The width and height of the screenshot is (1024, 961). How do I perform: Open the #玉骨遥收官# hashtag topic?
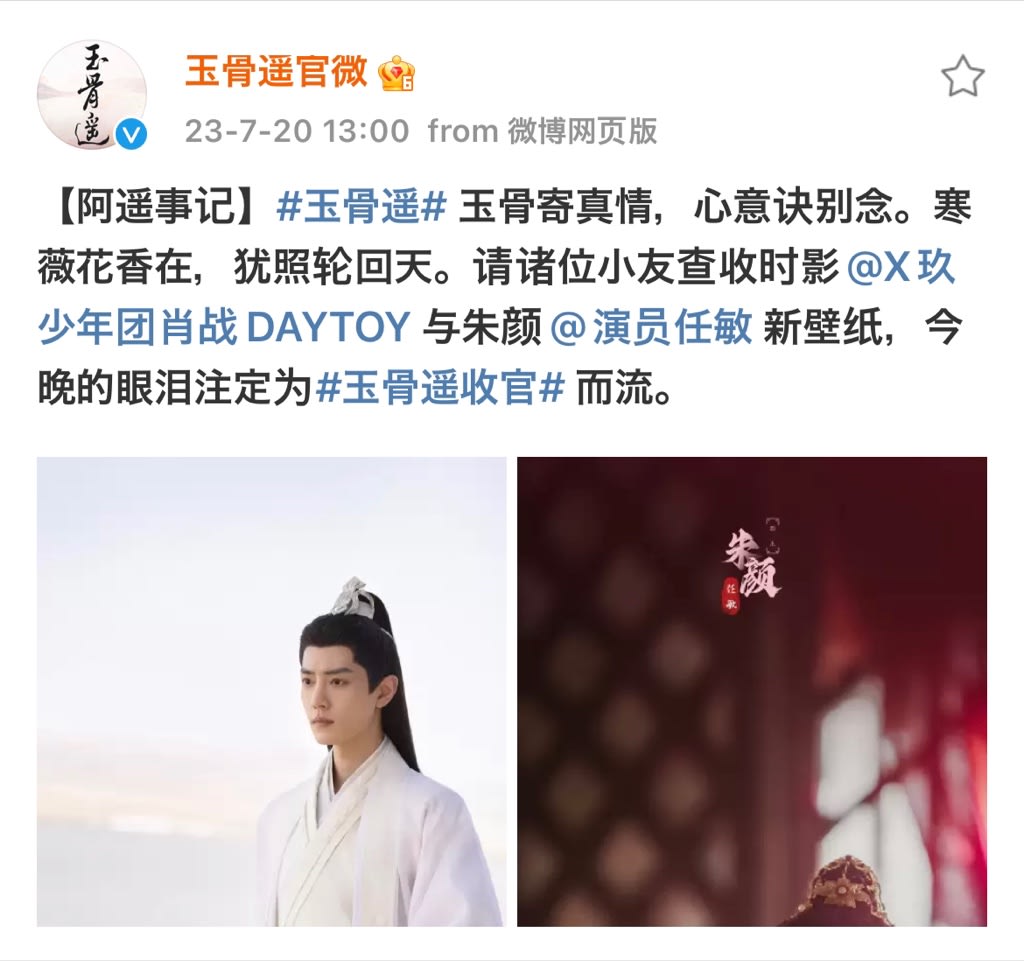[442, 385]
